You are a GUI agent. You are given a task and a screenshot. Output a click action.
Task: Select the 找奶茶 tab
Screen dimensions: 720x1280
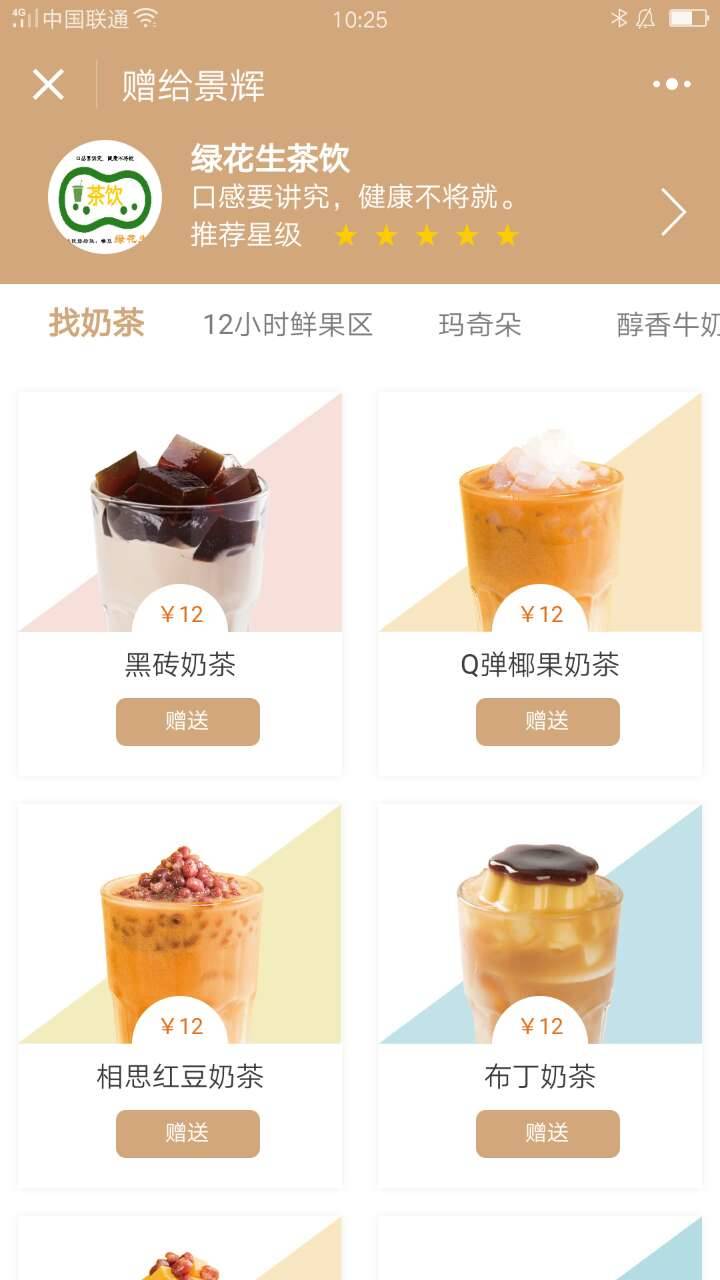coord(97,324)
